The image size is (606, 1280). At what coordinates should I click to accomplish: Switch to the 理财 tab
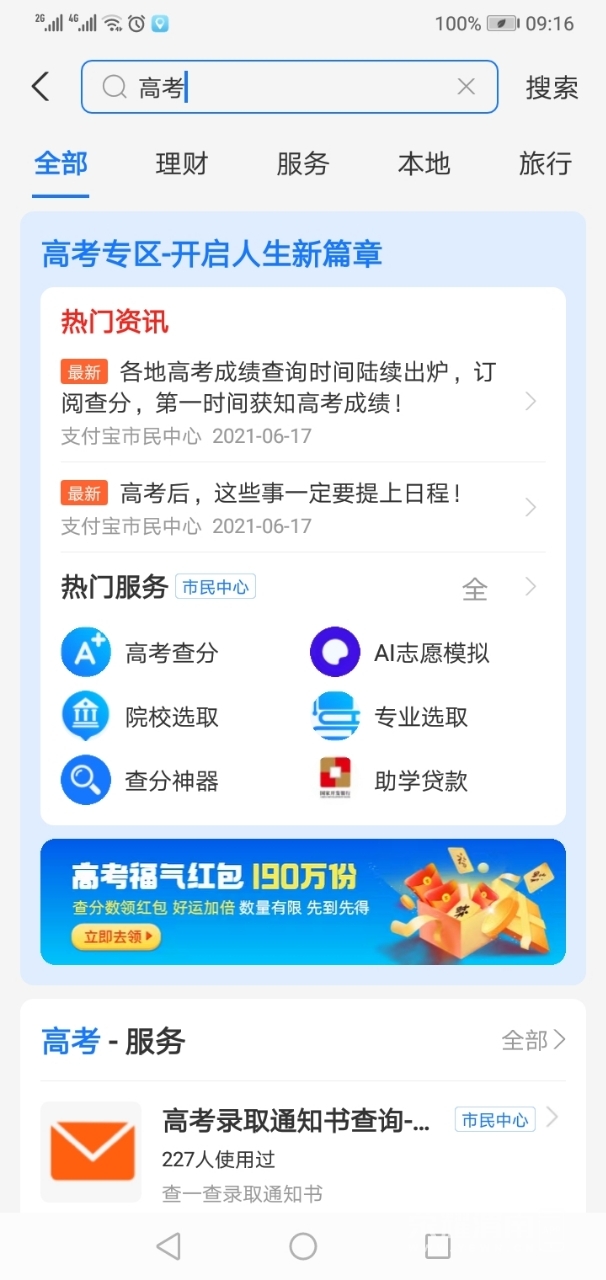point(182,164)
